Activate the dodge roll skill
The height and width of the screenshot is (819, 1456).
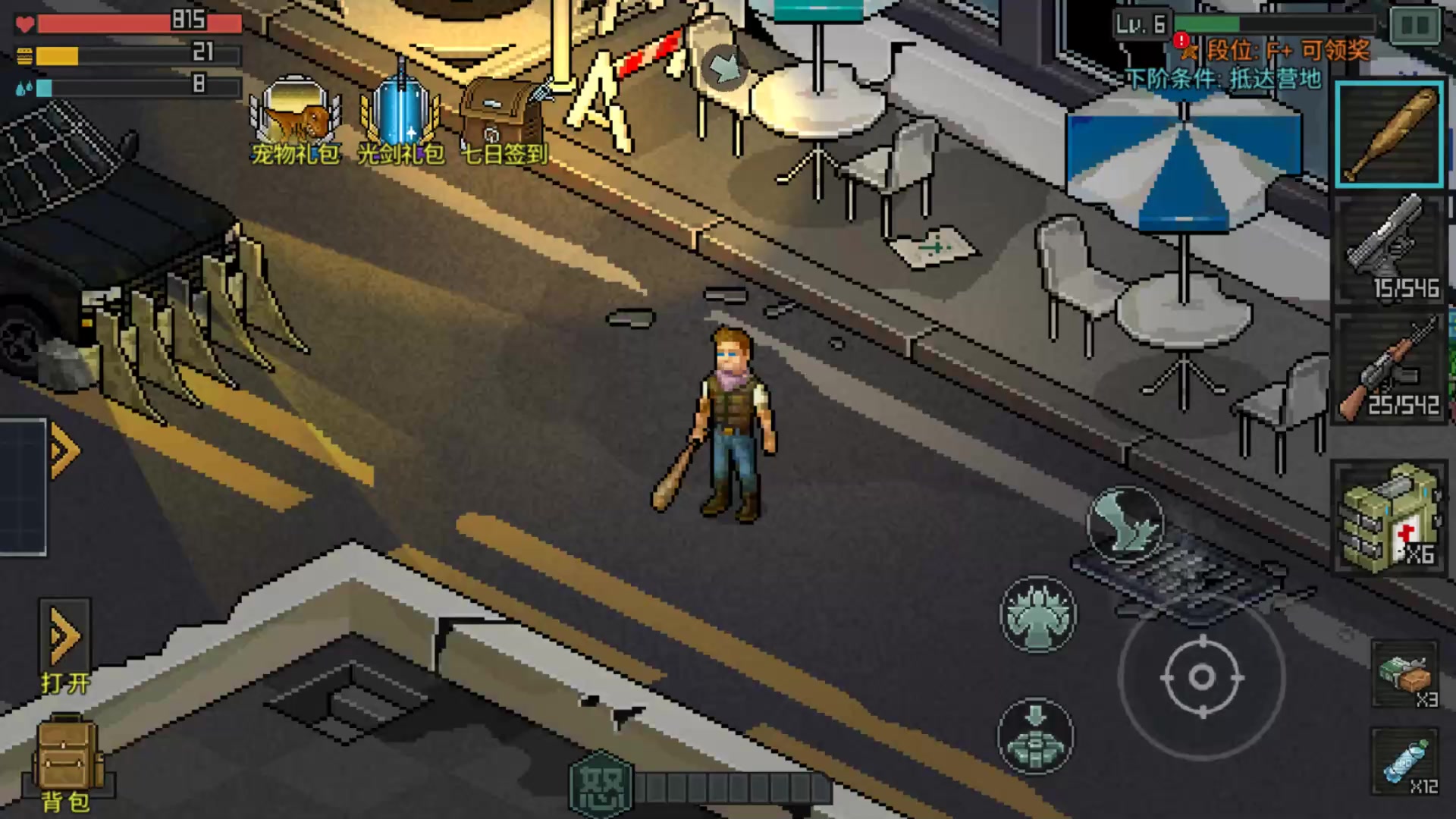[x=1125, y=524]
